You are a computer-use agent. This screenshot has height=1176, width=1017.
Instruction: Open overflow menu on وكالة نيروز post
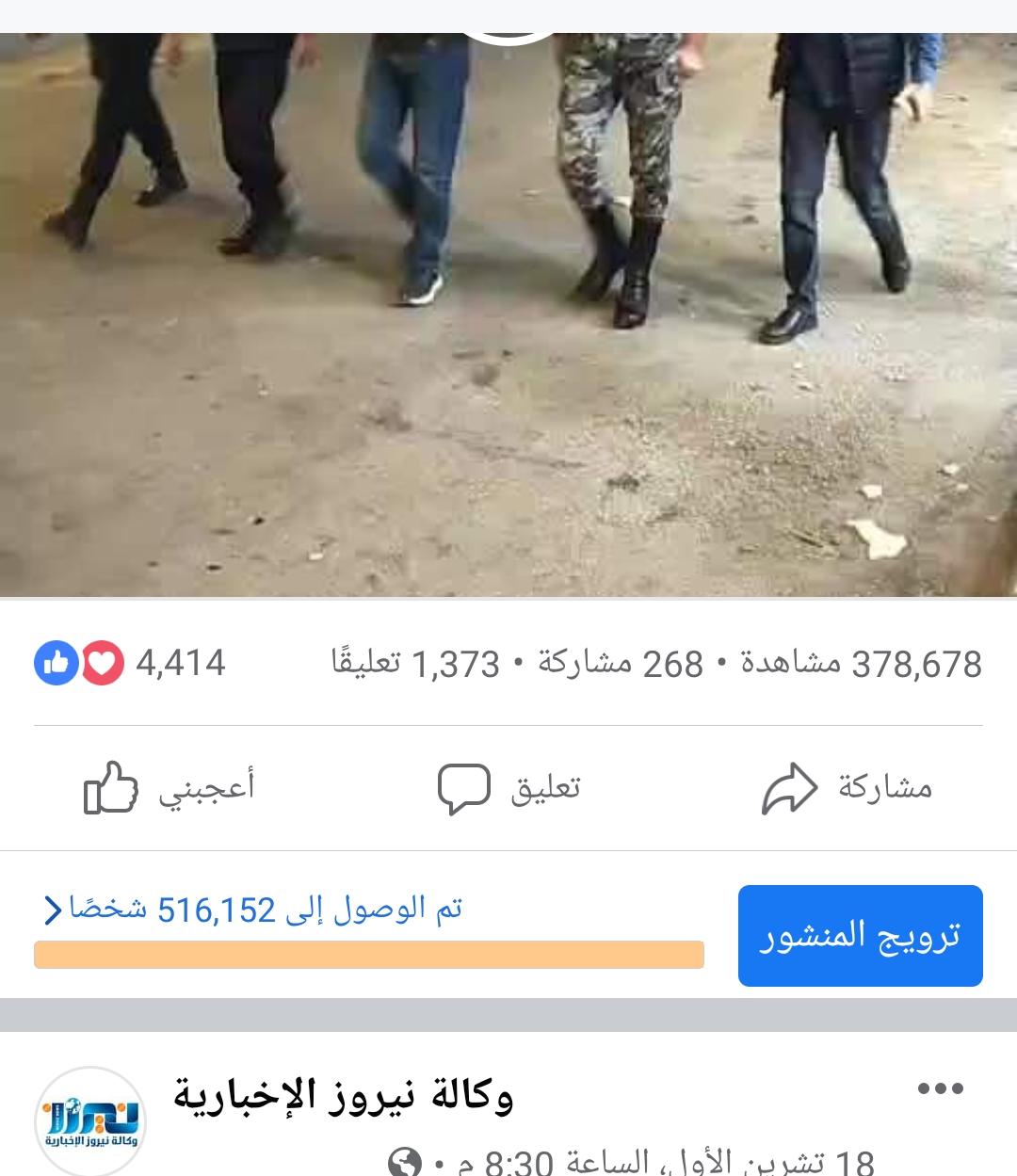click(x=940, y=1089)
